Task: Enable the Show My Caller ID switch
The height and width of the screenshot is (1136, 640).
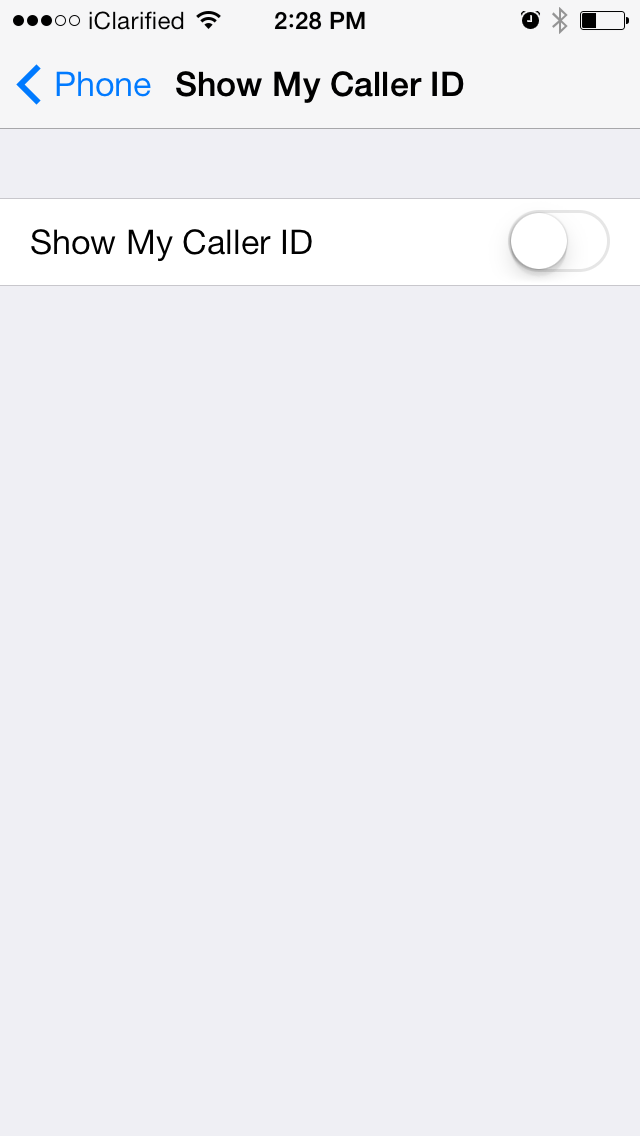Action: pyautogui.click(x=559, y=242)
